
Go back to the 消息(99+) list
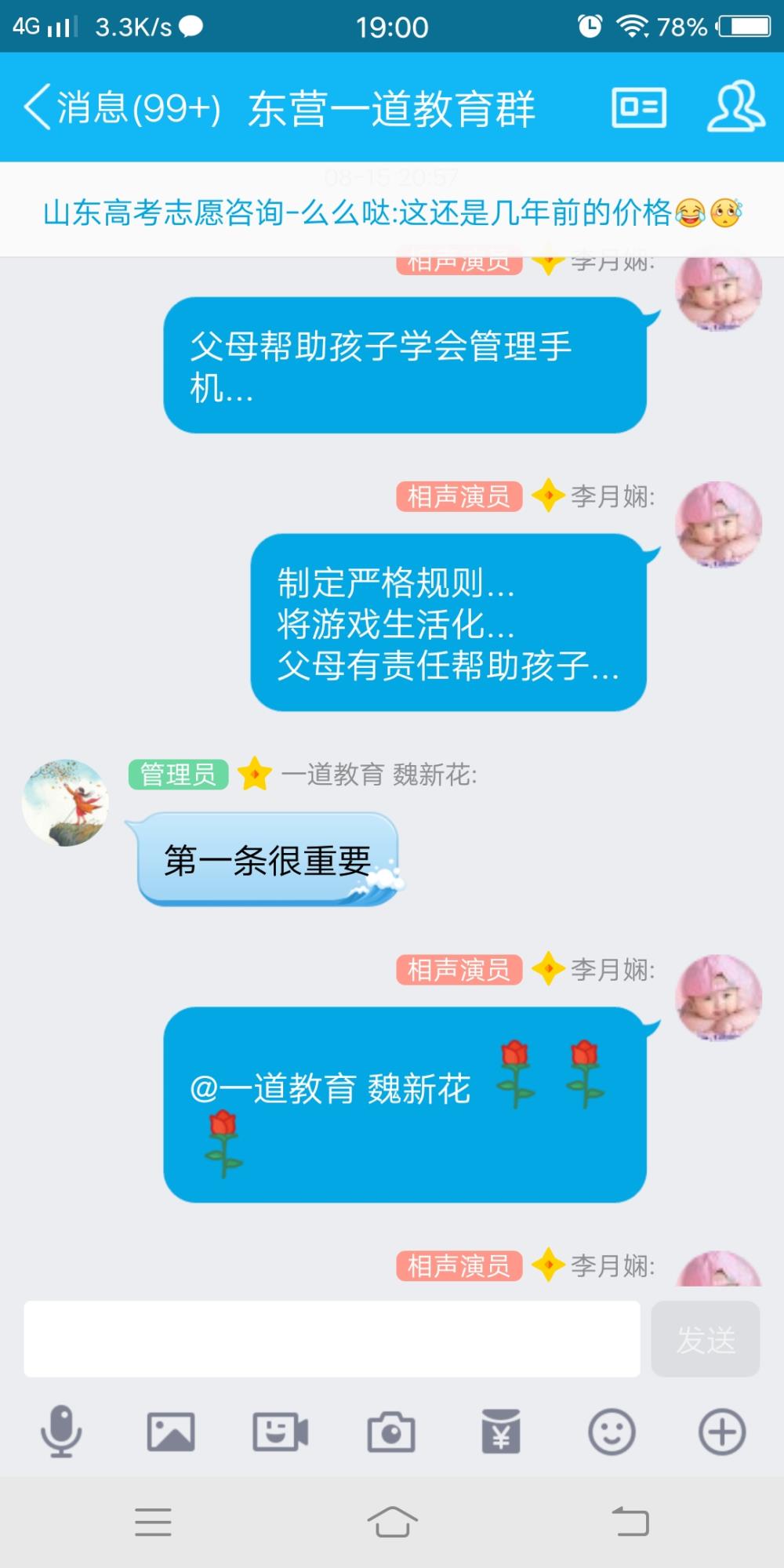tap(122, 107)
